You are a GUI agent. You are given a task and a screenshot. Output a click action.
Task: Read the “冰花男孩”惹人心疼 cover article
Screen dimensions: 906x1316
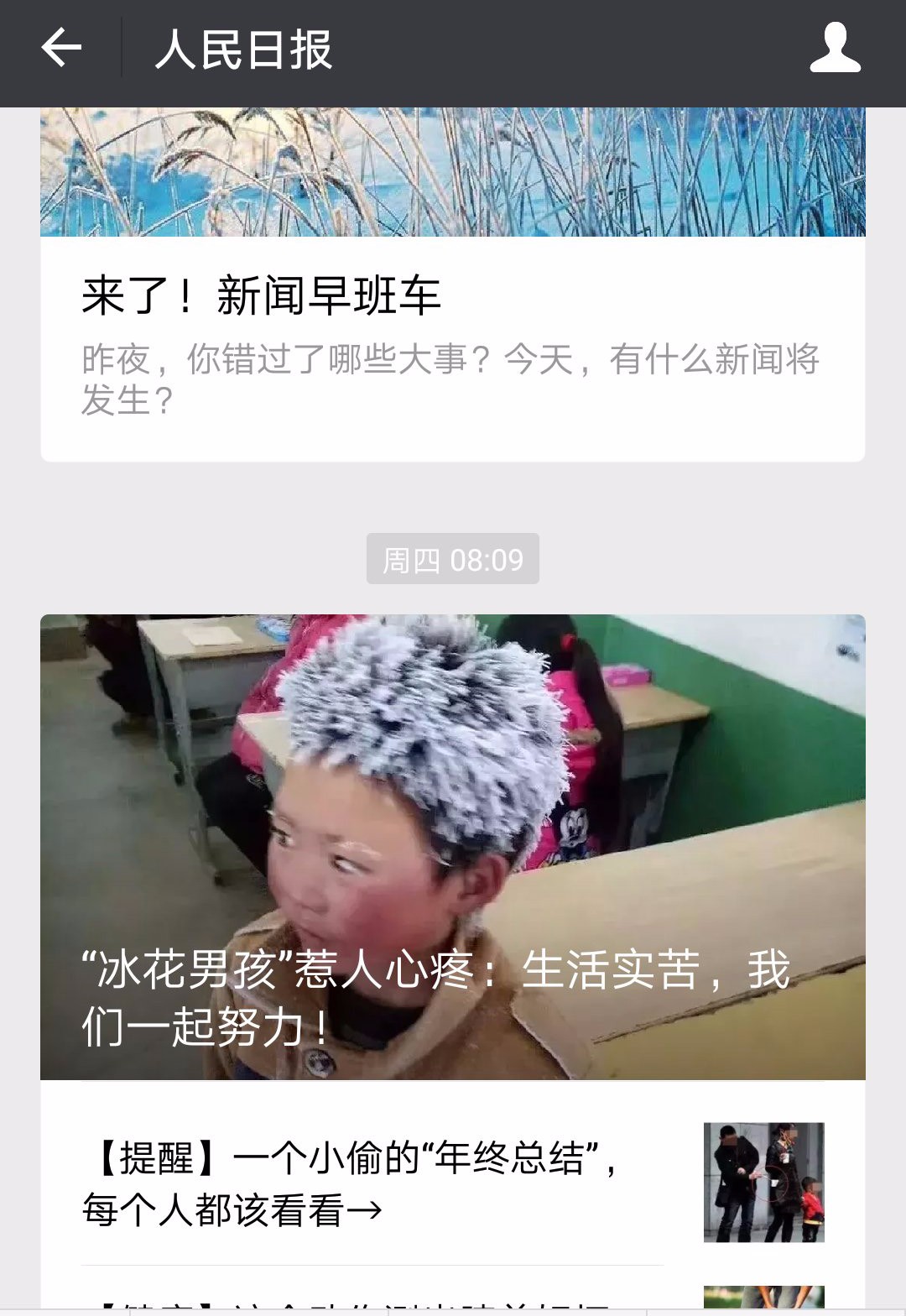[x=452, y=846]
